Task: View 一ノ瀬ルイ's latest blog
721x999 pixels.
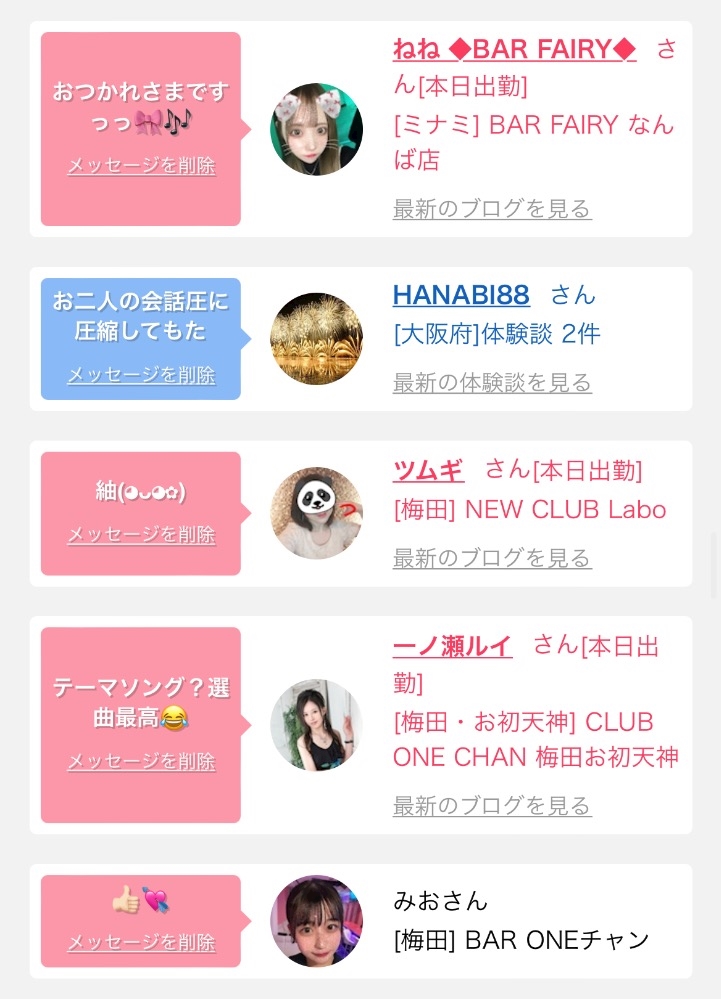Action: [492, 805]
